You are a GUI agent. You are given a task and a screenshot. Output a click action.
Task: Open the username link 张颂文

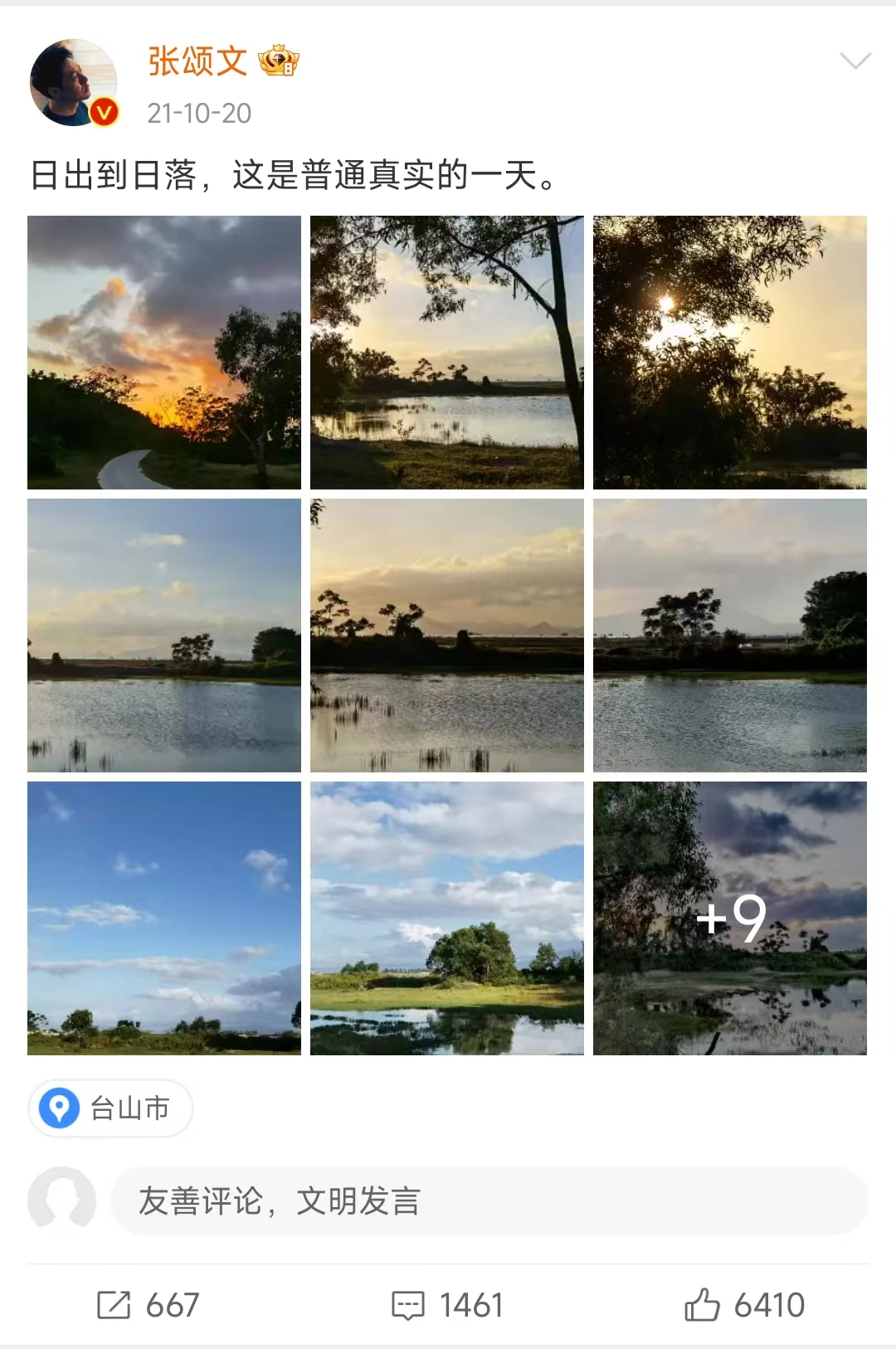[x=197, y=61]
